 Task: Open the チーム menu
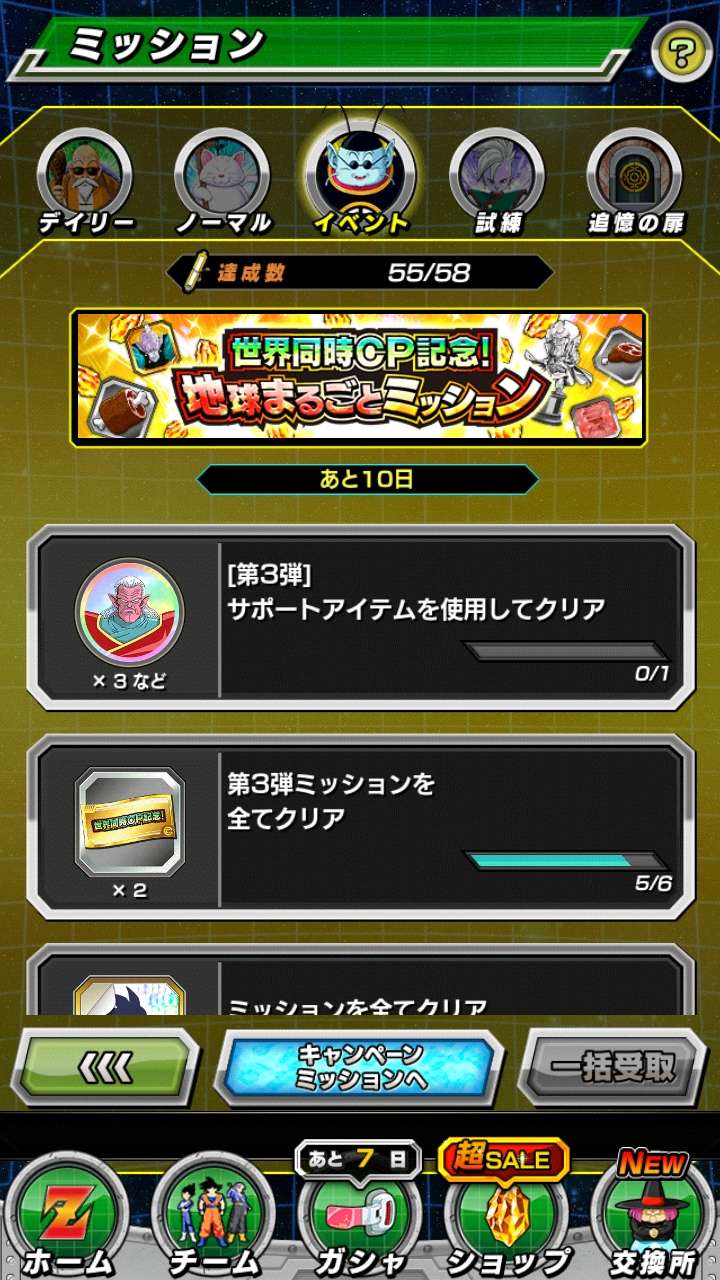click(212, 1220)
